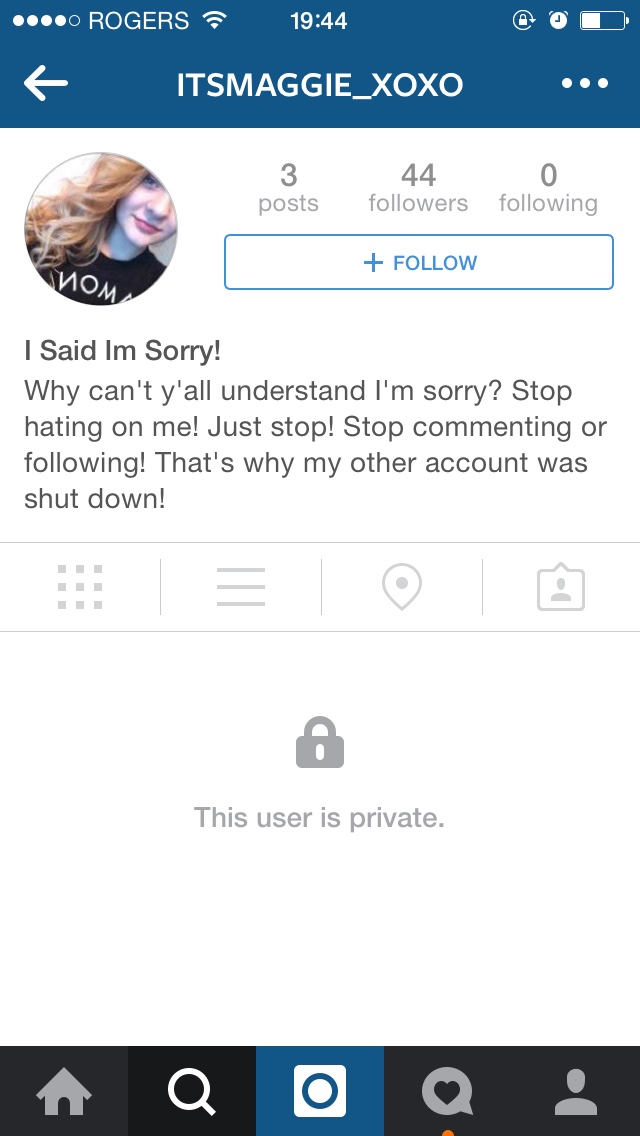This screenshot has height=1136, width=640.
Task: View the following list
Action: 548,188
